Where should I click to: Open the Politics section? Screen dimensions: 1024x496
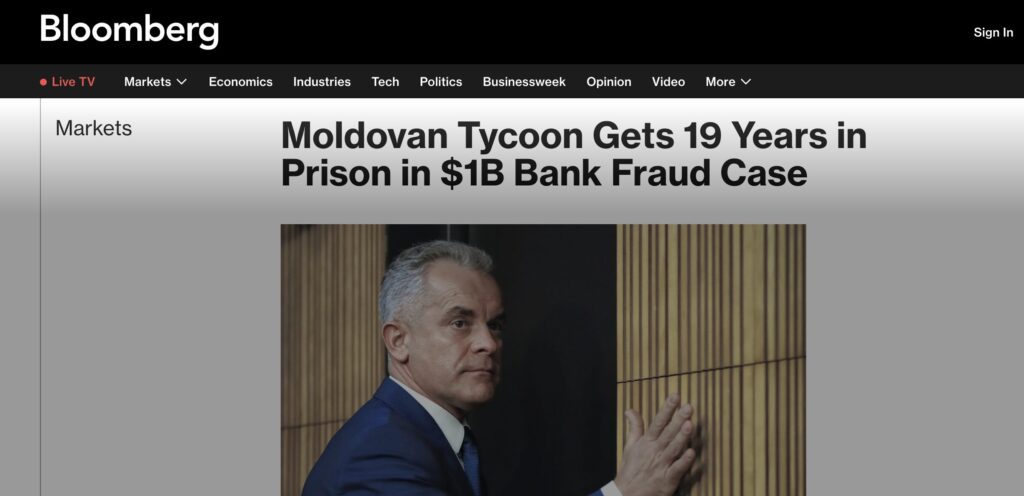[x=440, y=82]
